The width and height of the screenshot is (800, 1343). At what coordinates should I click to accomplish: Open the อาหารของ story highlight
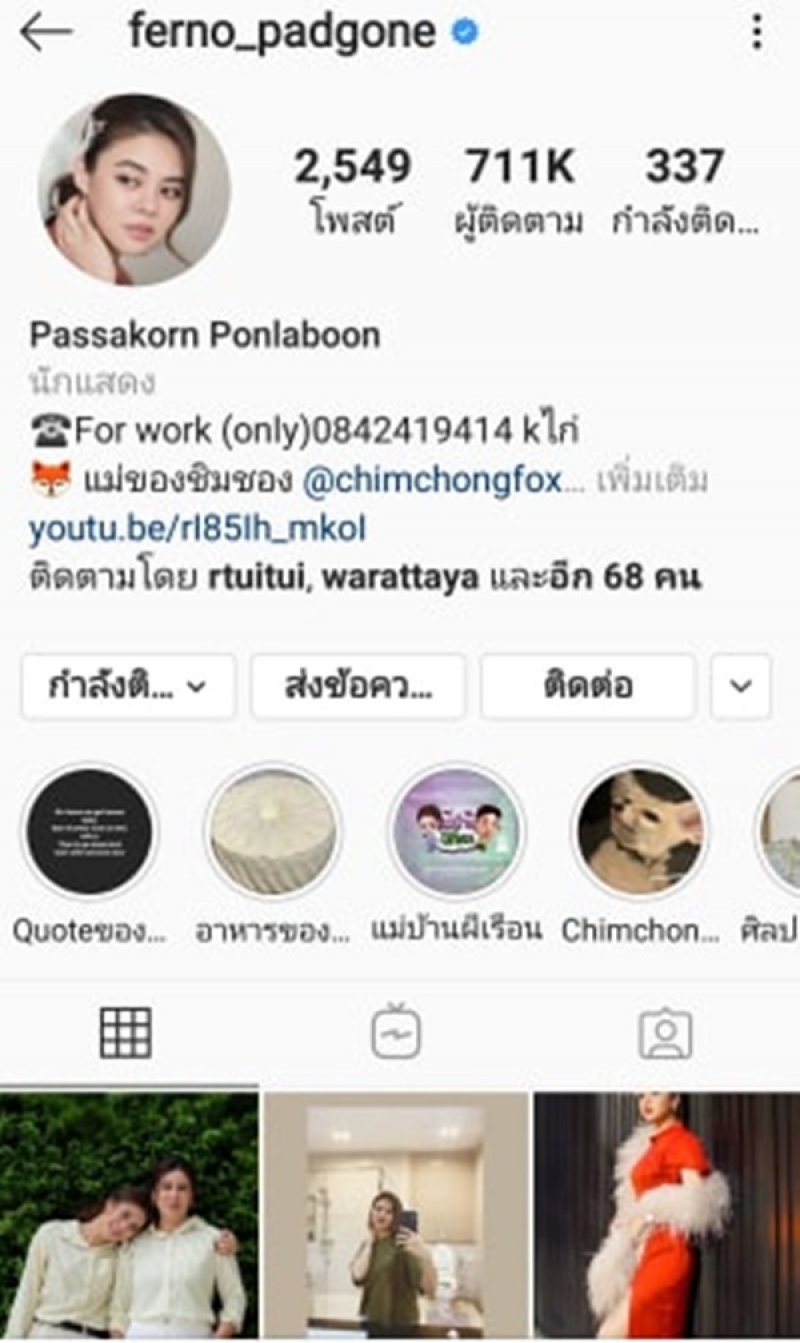pyautogui.click(x=272, y=832)
